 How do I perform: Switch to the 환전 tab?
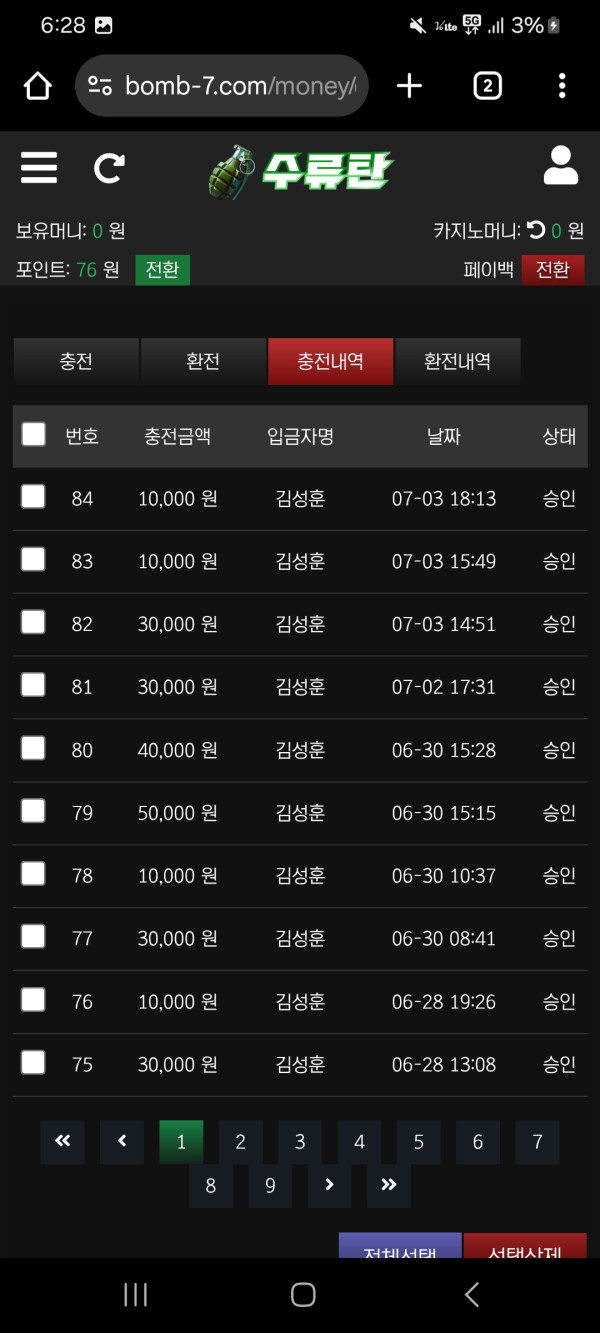(203, 361)
